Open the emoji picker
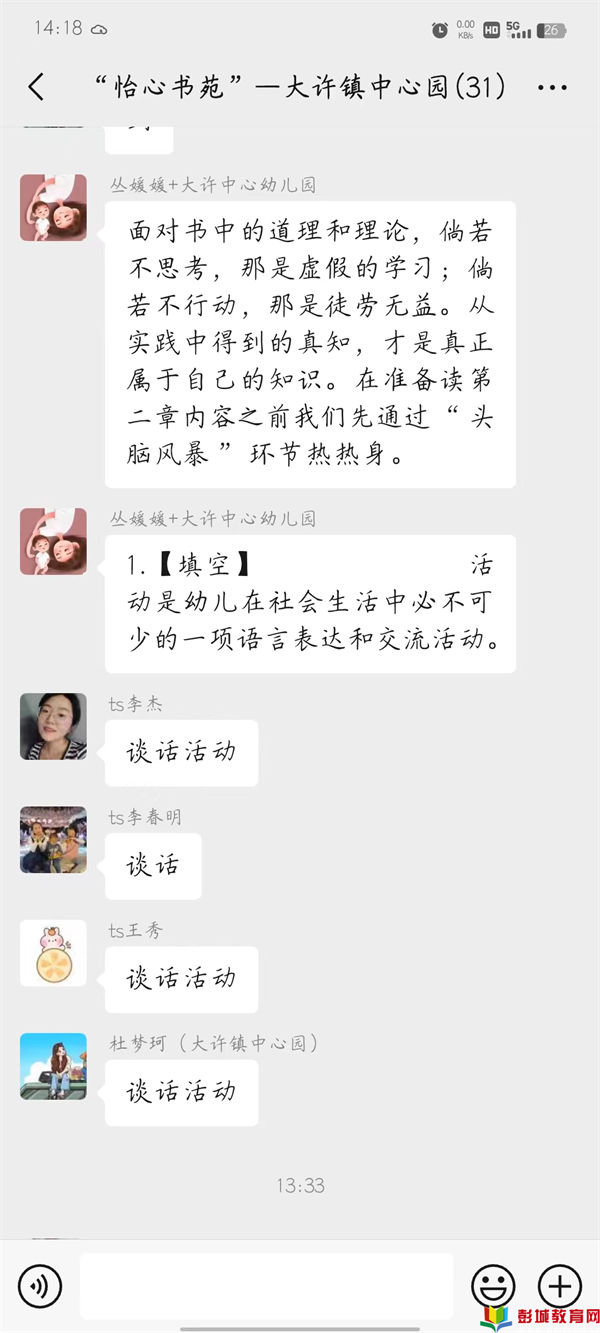Screen dimensions: 600x1333 pyautogui.click(x=494, y=1285)
